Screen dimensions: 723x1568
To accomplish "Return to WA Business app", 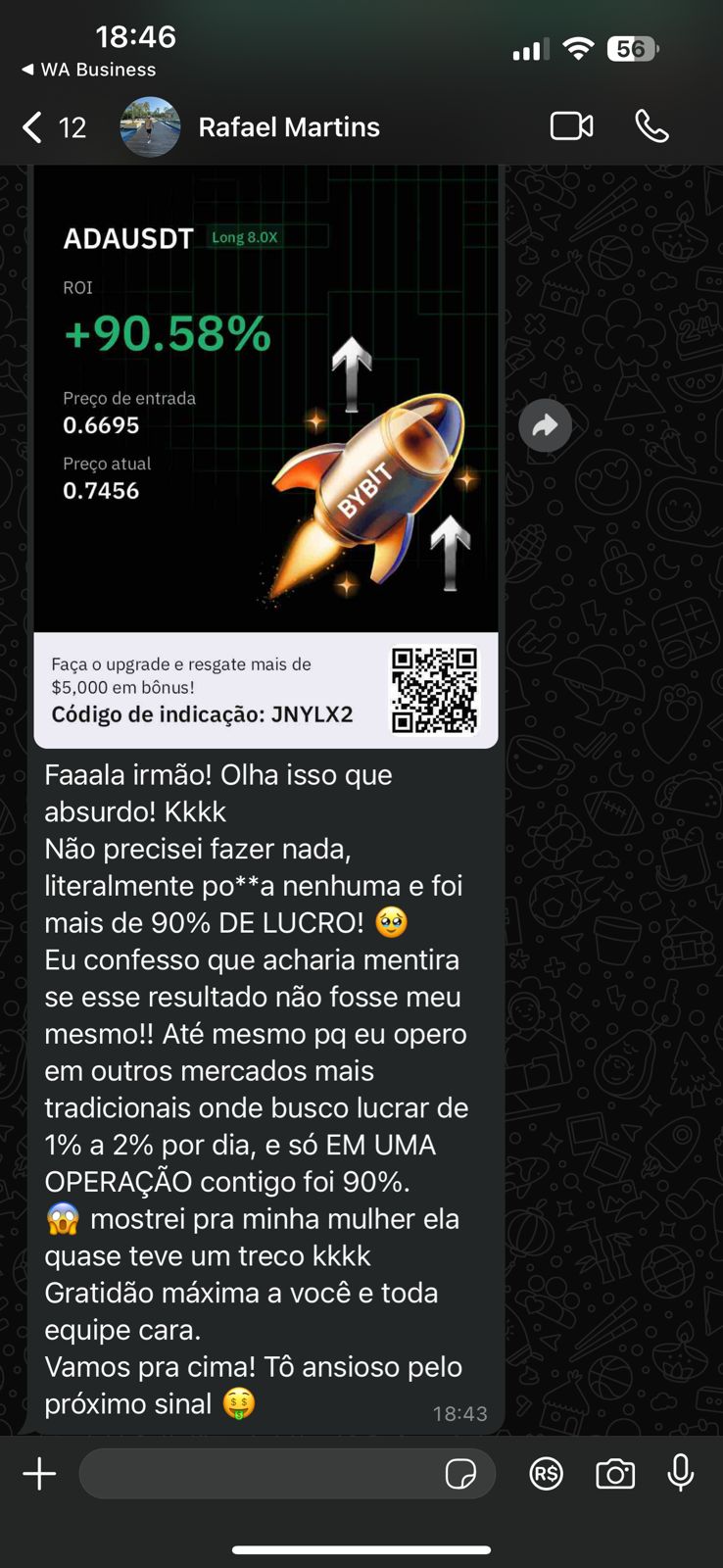I will 88,70.
